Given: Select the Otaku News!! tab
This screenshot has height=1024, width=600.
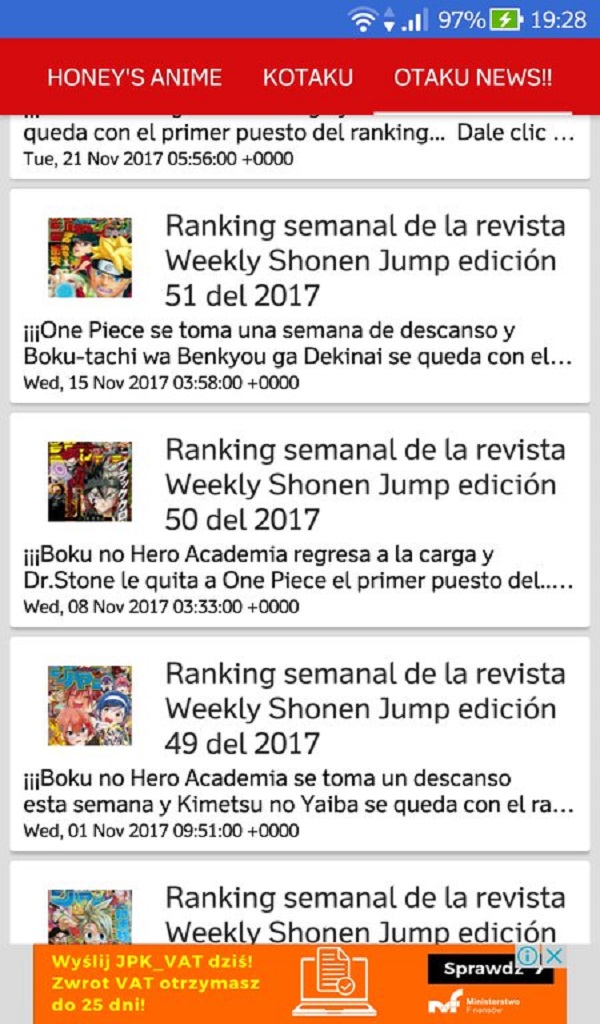Looking at the screenshot, I should point(472,78).
